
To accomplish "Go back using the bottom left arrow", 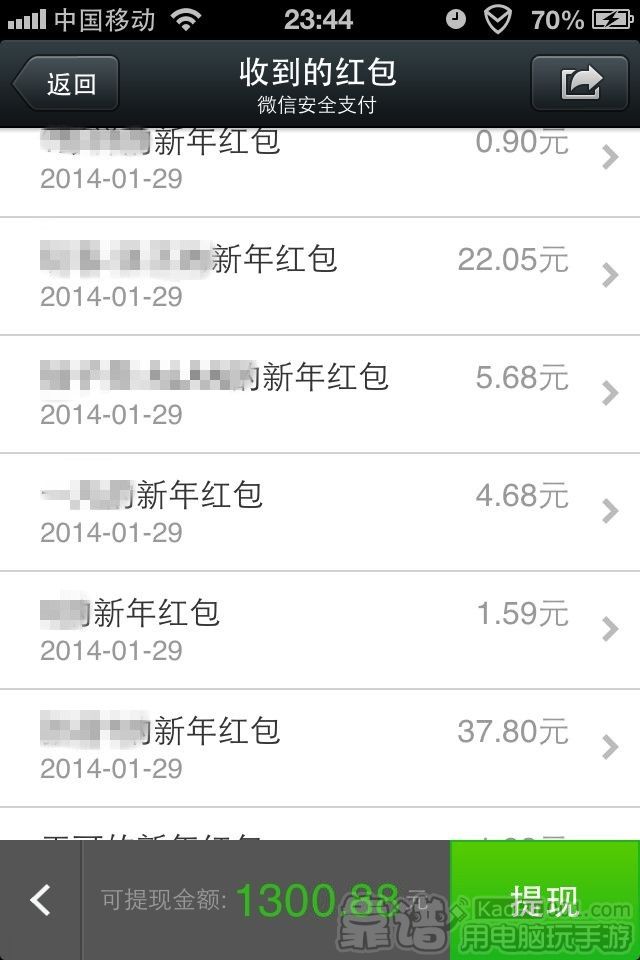I will pyautogui.click(x=40, y=900).
